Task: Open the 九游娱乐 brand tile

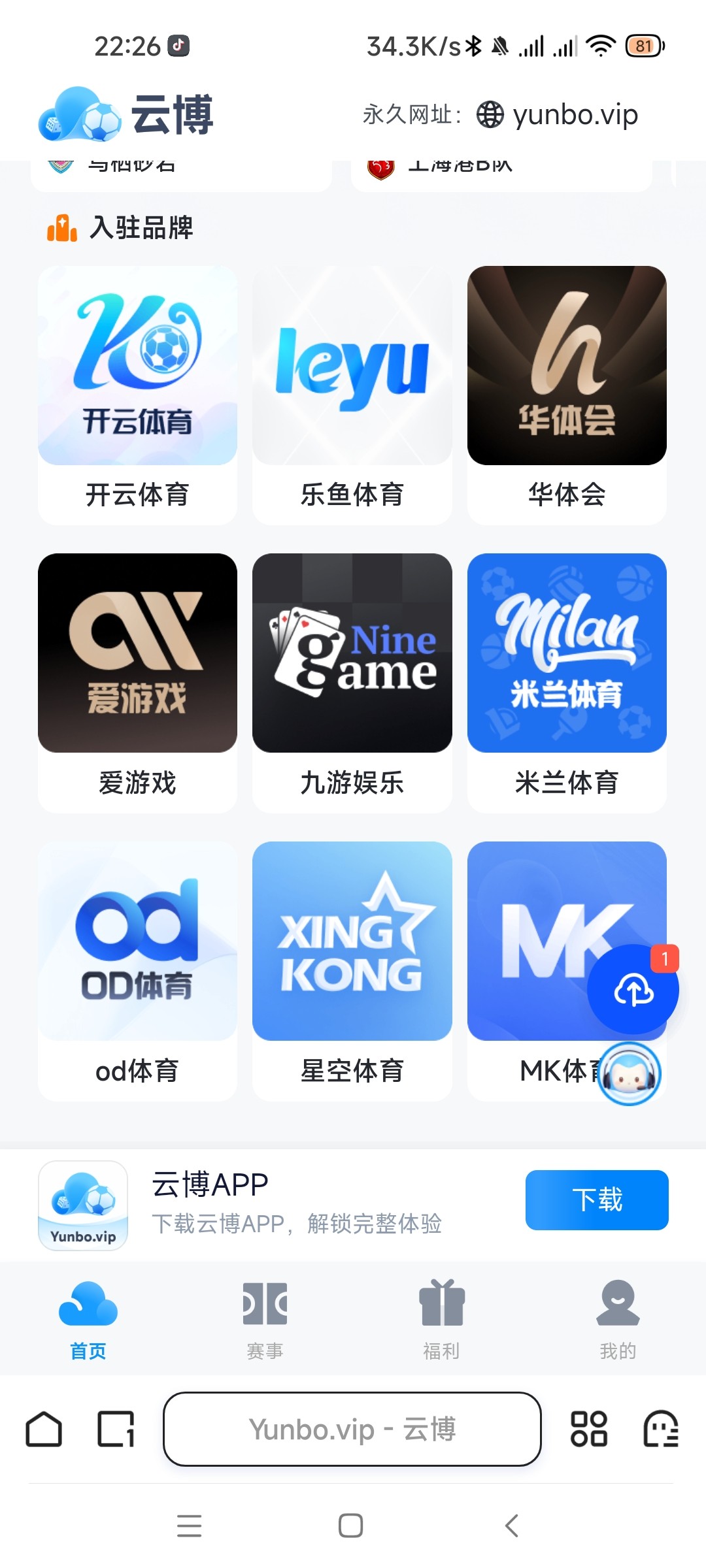Action: [x=352, y=679]
